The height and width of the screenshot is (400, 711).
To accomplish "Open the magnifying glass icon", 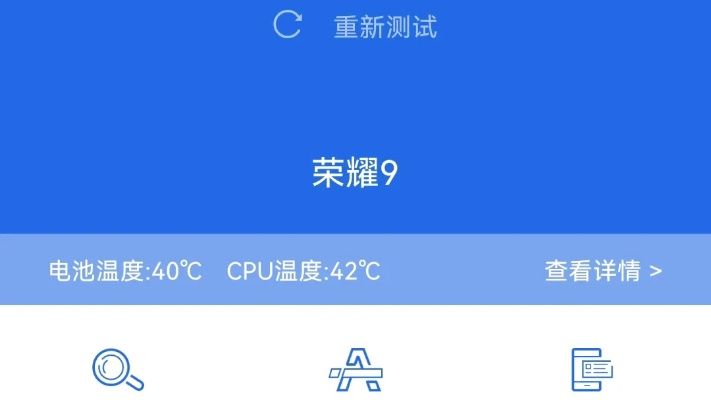I will [118, 370].
